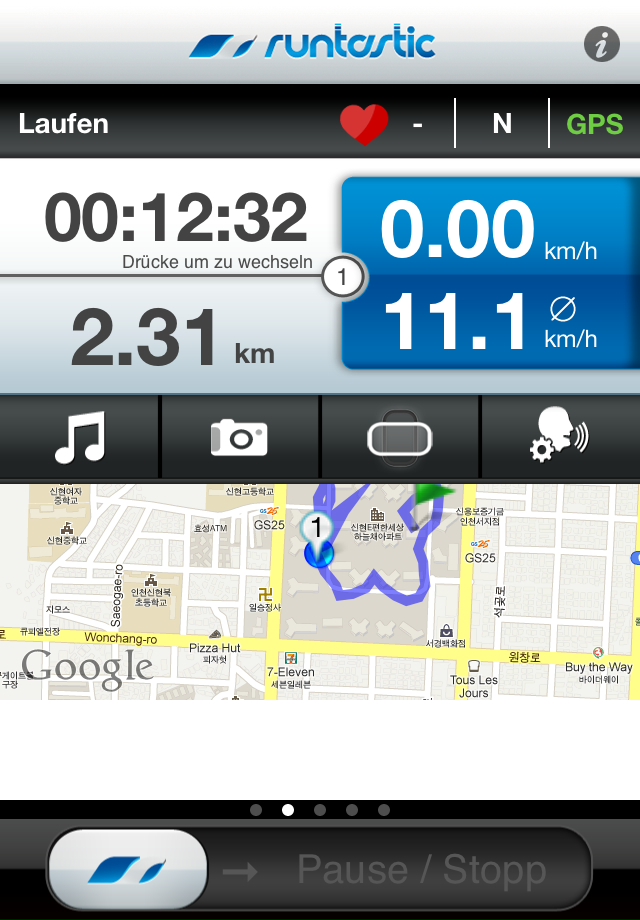Open the music player
The width and height of the screenshot is (640, 920).
click(80, 438)
